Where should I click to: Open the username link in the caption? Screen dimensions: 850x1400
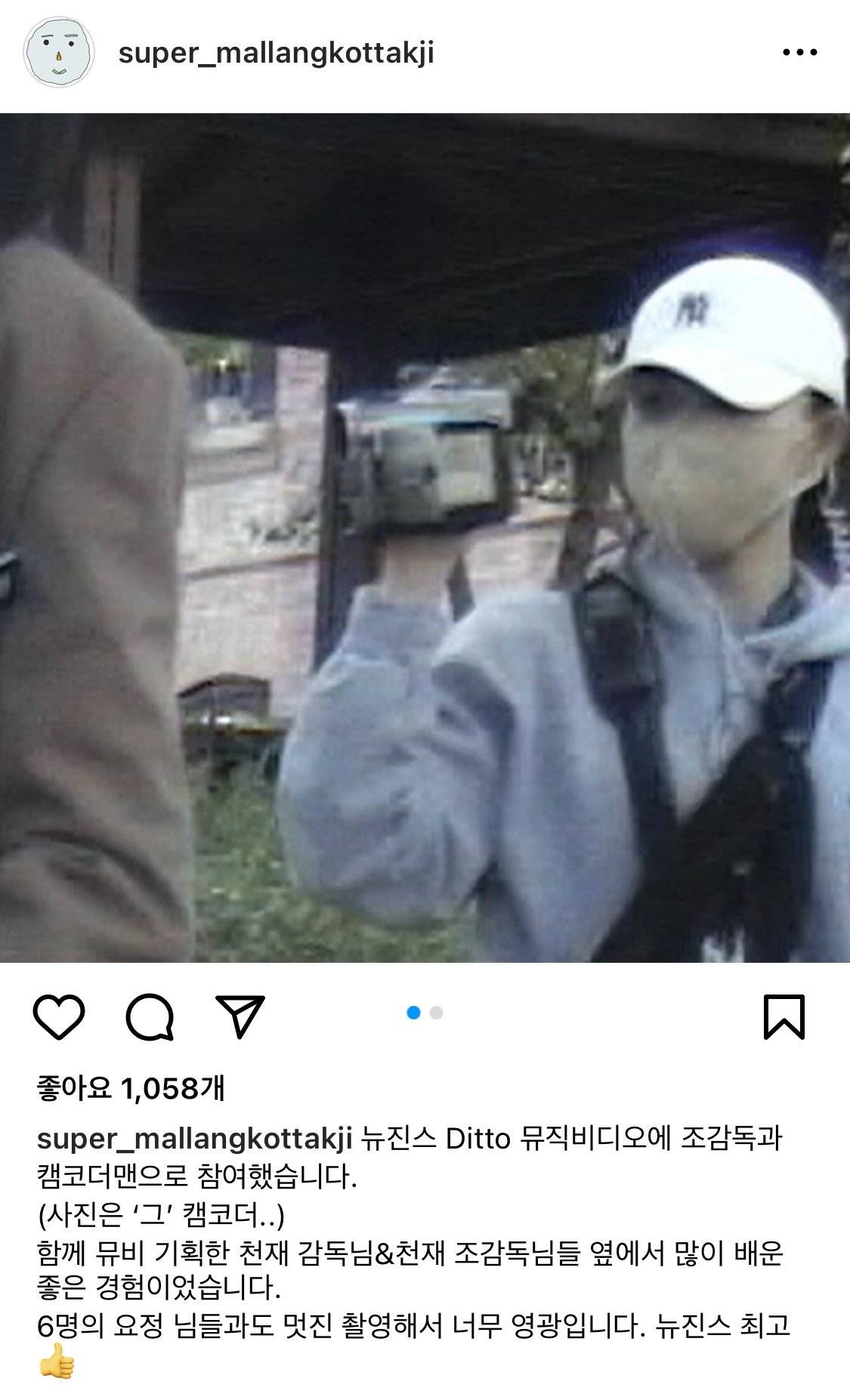(x=194, y=1139)
